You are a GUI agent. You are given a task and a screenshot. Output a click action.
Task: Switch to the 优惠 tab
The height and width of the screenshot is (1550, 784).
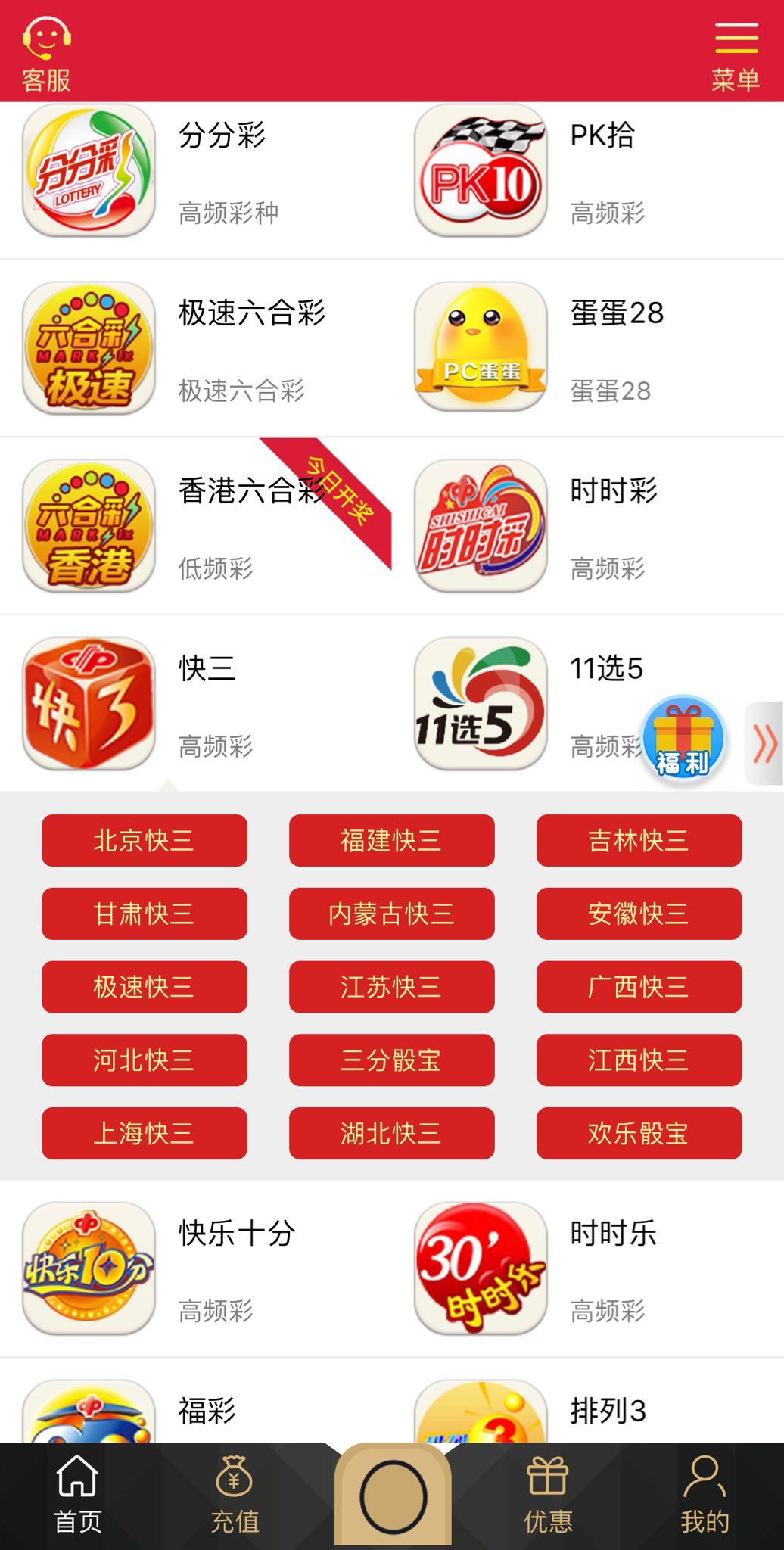pos(548,1495)
